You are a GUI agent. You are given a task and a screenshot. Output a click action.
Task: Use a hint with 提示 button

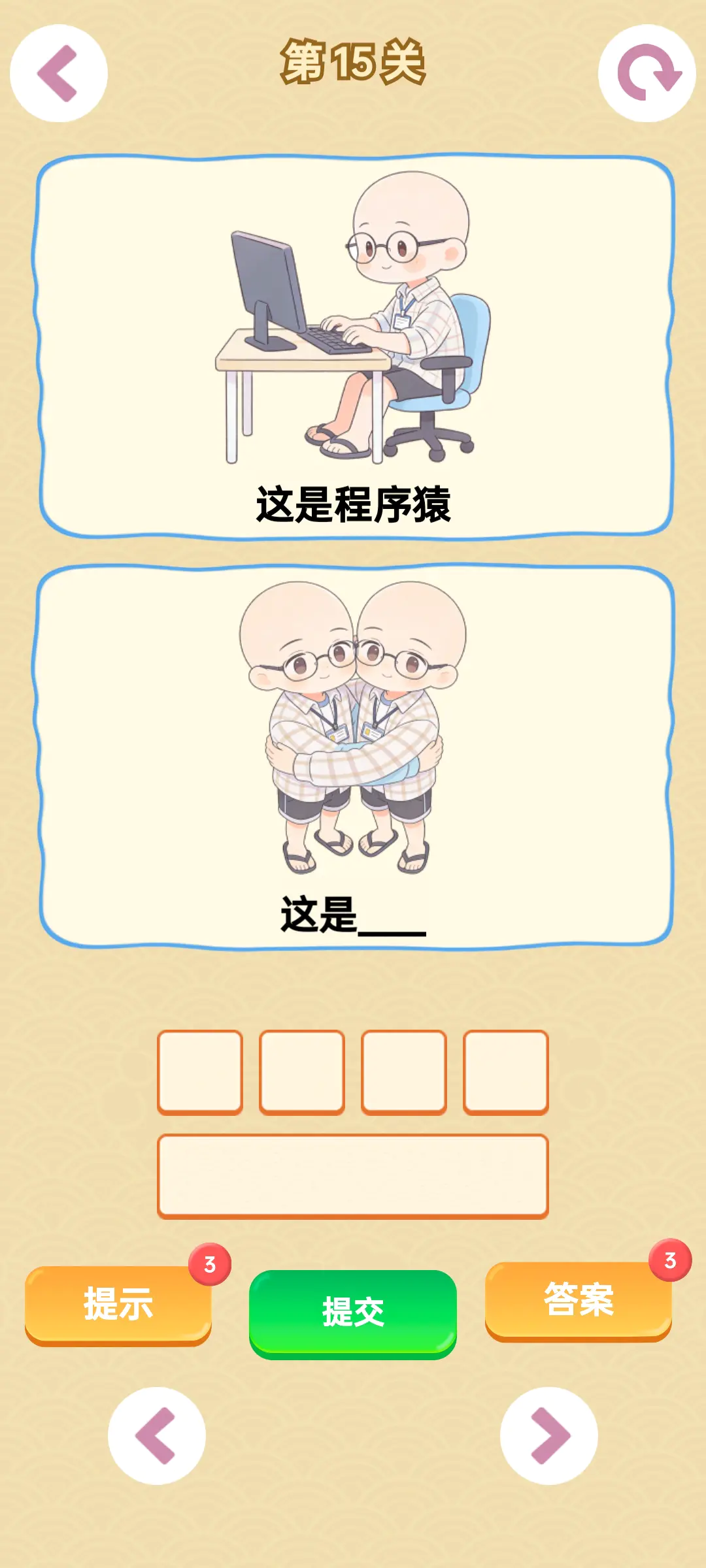pos(118,1304)
